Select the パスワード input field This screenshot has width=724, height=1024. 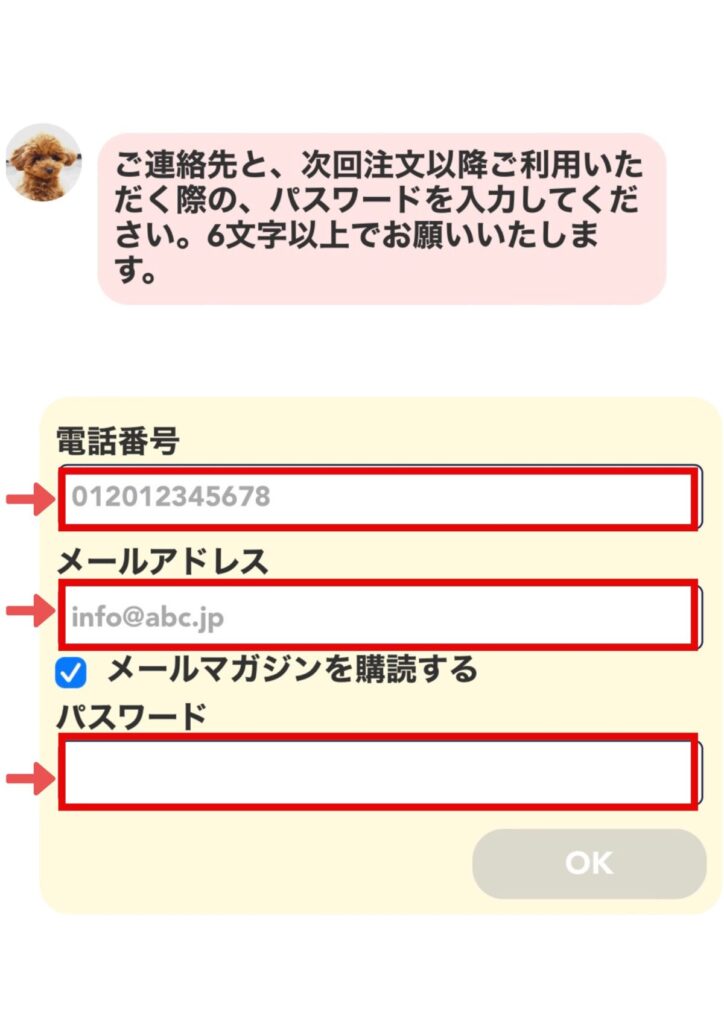[x=378, y=773]
